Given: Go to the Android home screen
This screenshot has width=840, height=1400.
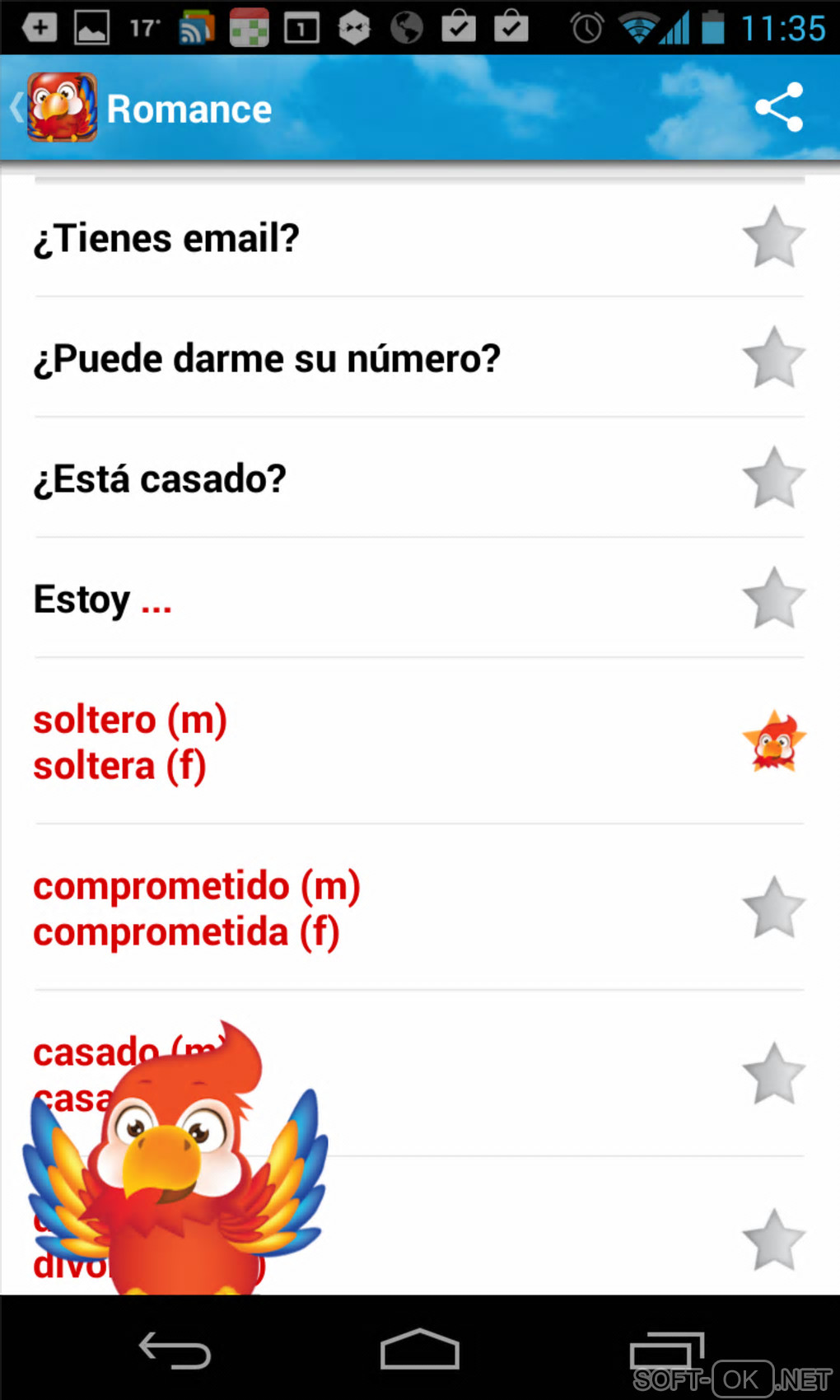Looking at the screenshot, I should click(419, 1351).
